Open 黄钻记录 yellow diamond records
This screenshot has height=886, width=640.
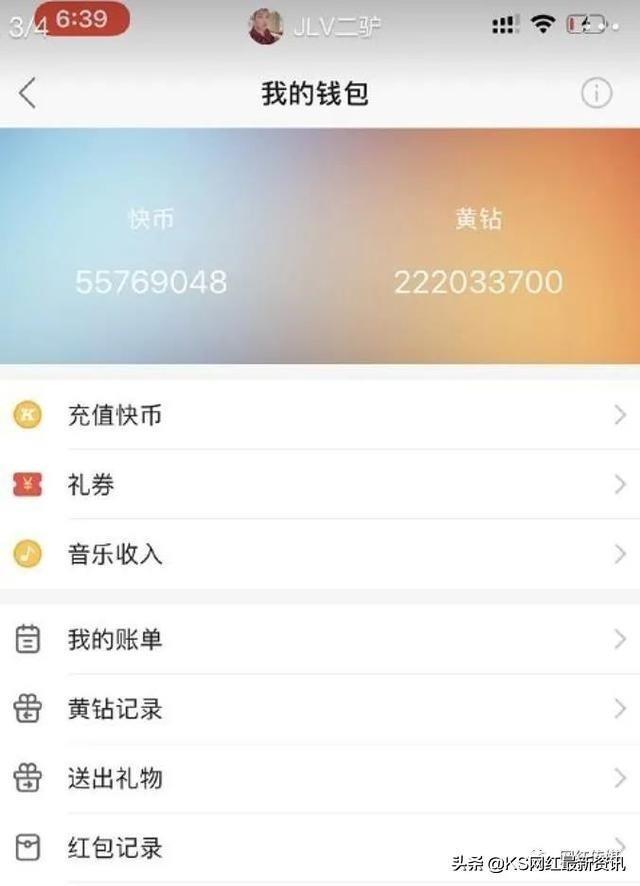click(320, 709)
